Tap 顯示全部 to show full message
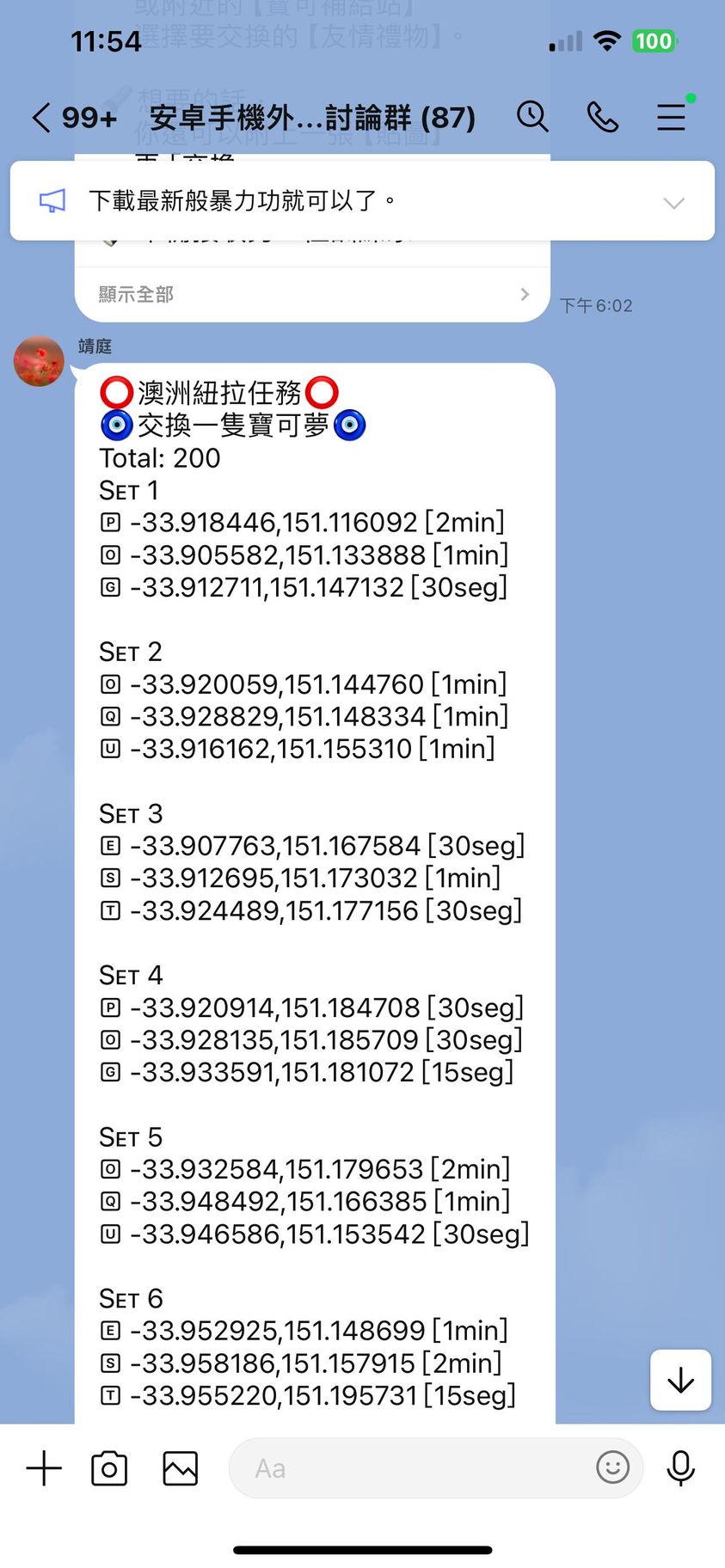725x1568 pixels. tap(312, 295)
